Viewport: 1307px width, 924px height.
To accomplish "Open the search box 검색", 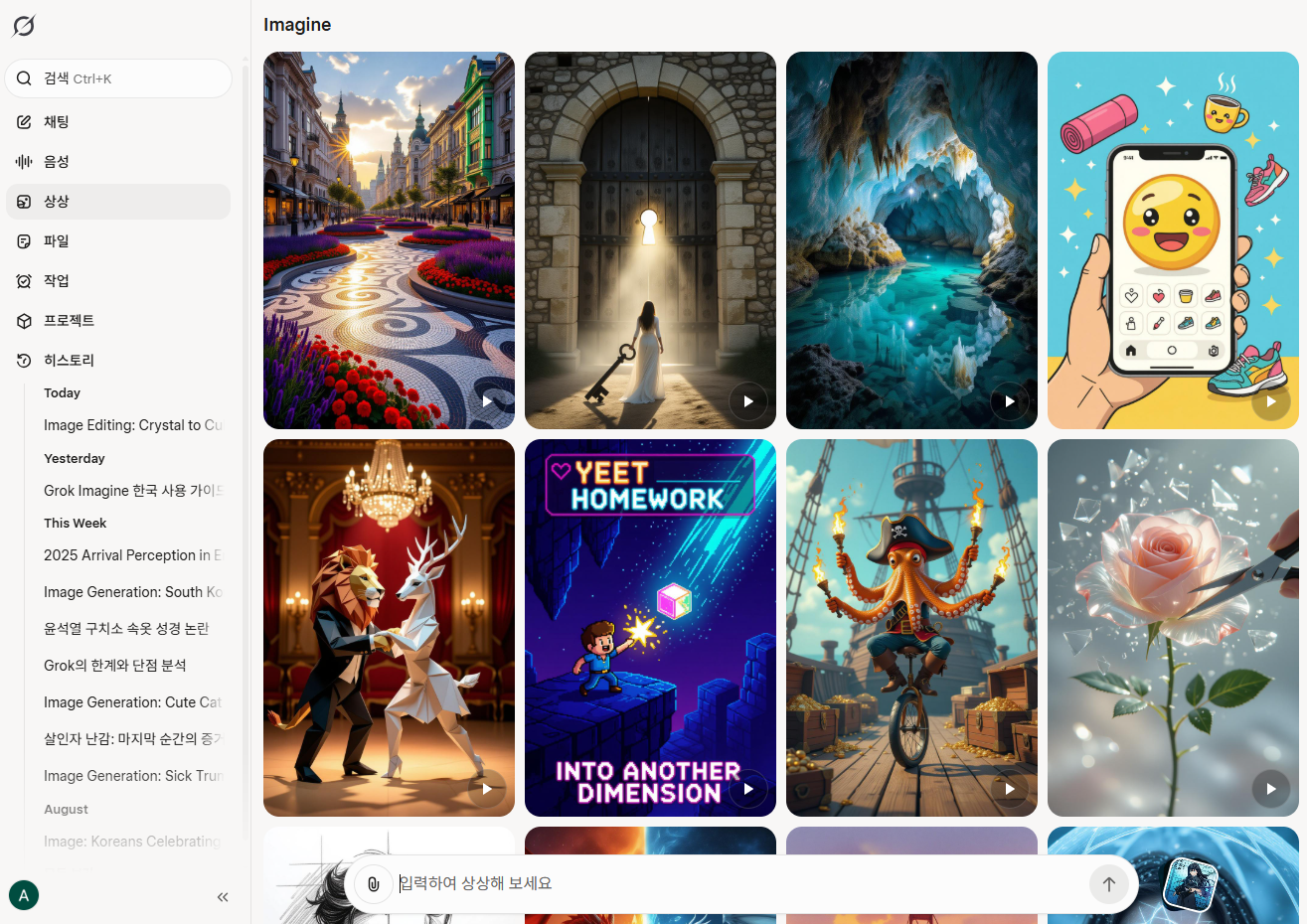I will tap(118, 78).
